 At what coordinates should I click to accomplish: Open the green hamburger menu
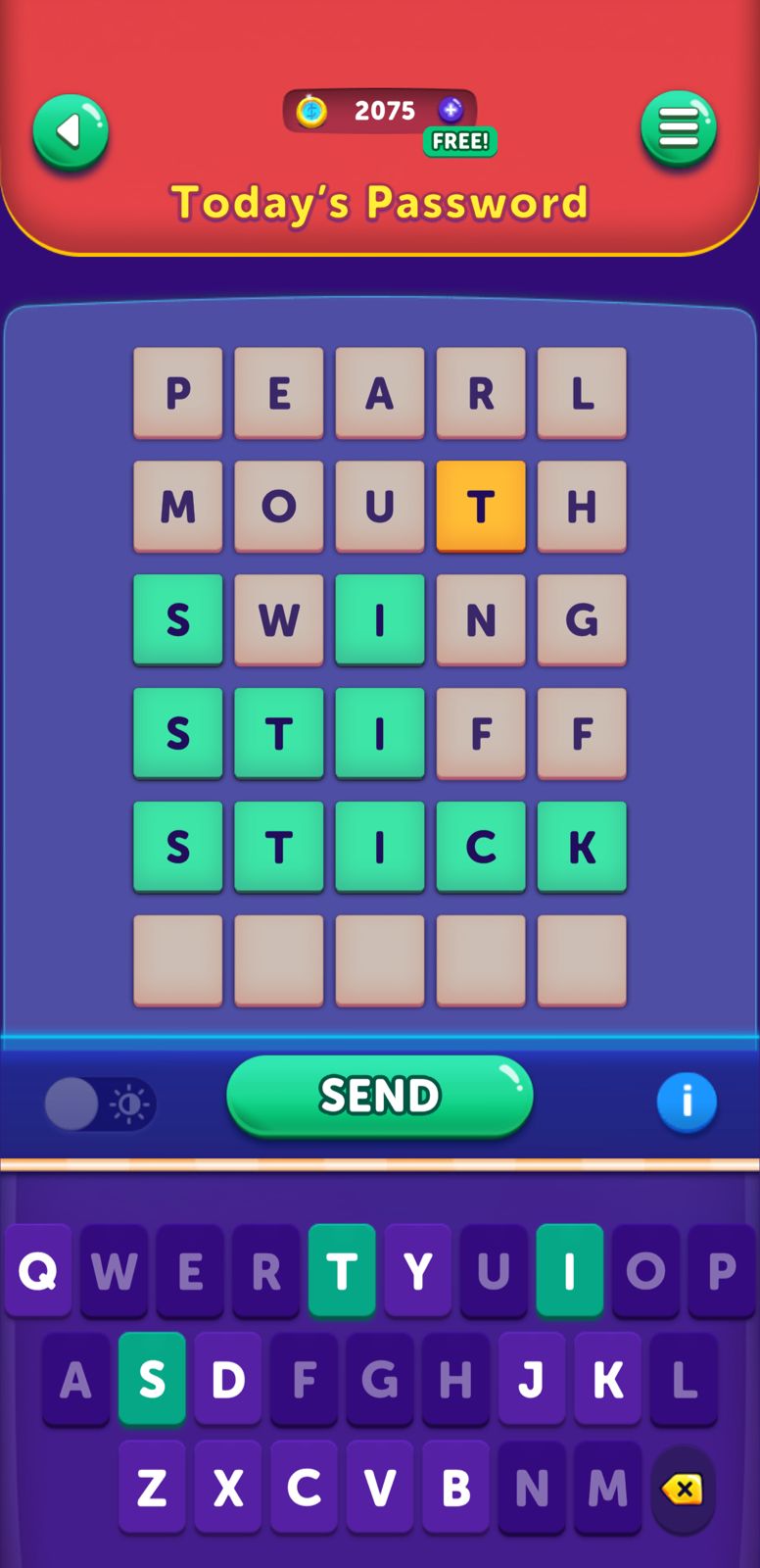678,128
